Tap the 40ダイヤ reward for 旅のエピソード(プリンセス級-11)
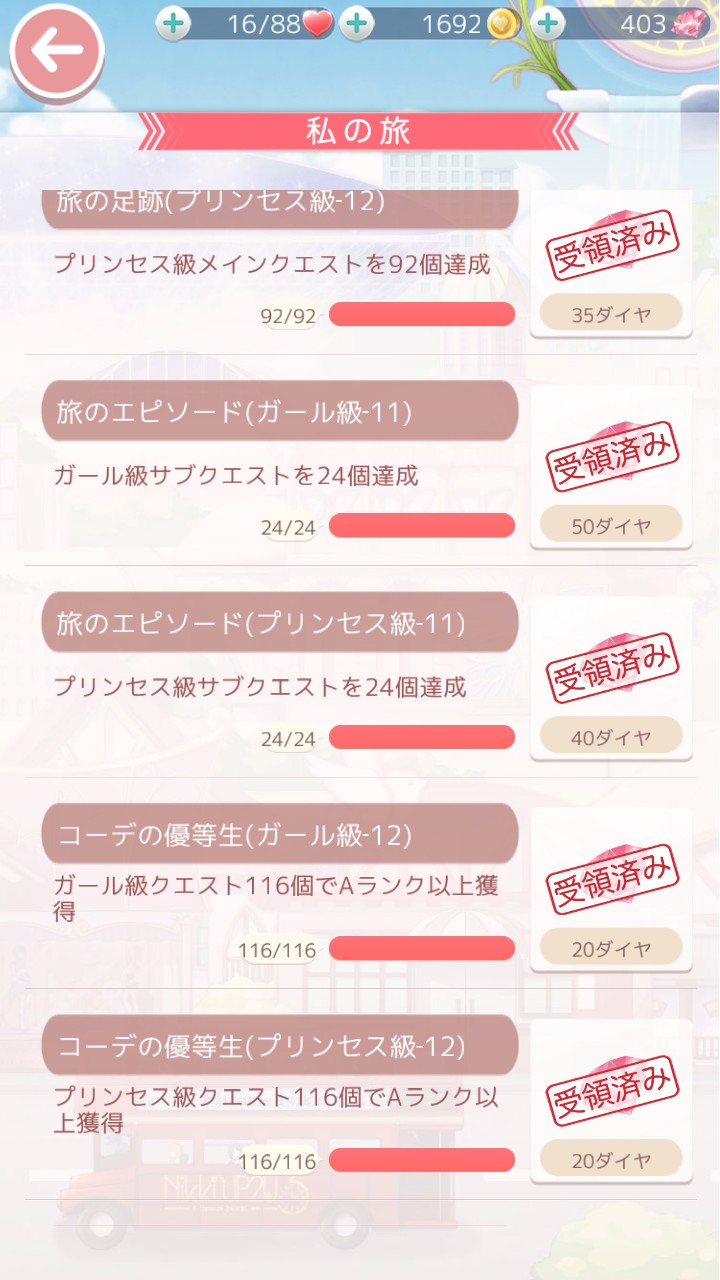 tap(610, 735)
